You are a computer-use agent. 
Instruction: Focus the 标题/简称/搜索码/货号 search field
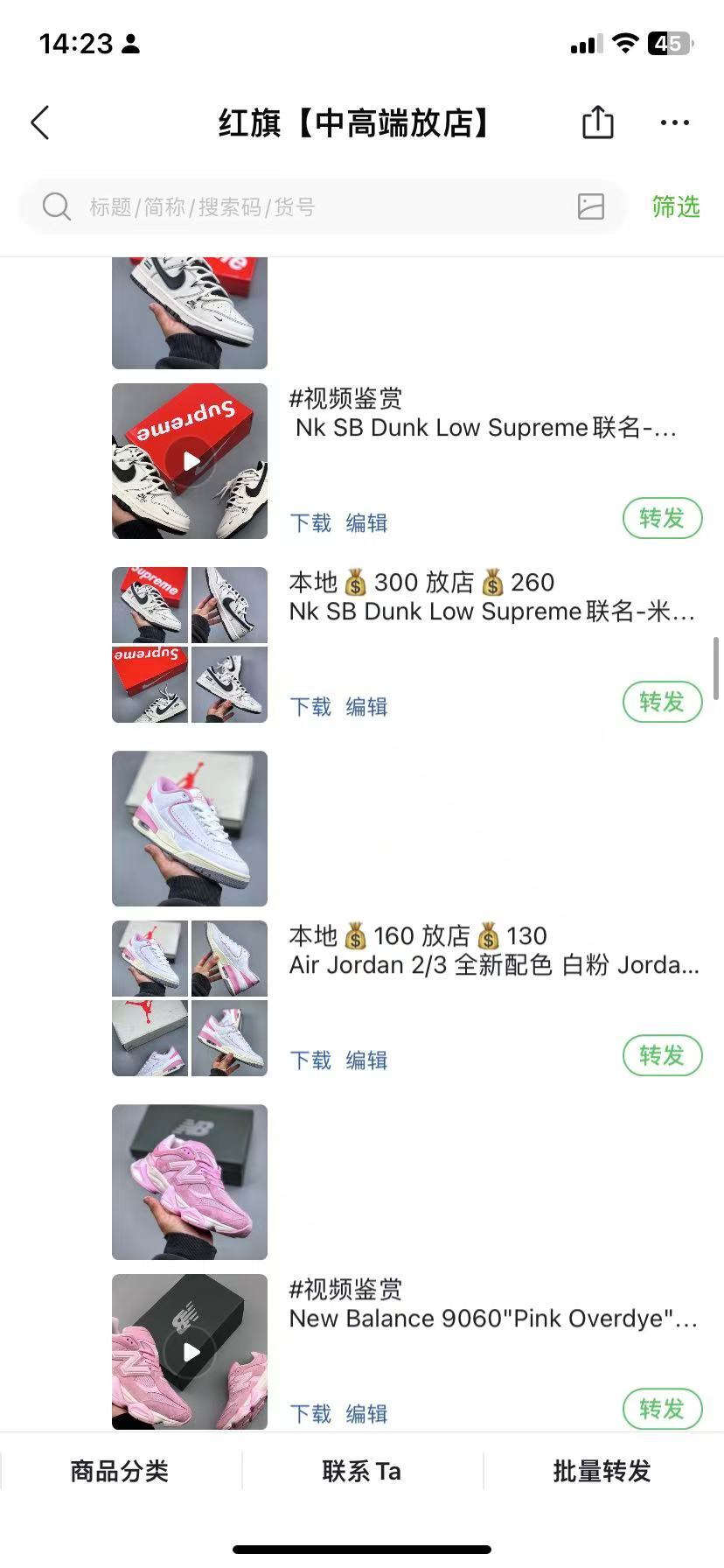[324, 207]
